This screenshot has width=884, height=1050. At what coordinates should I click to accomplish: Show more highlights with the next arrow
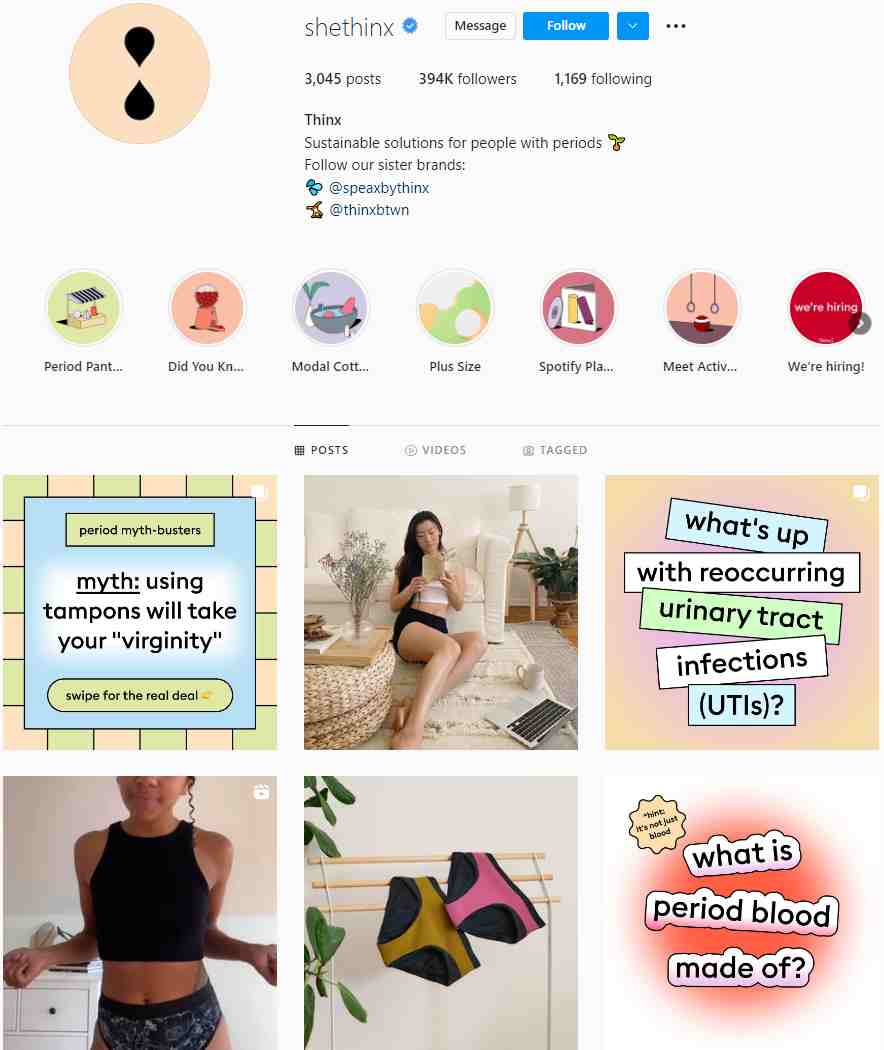pos(860,323)
